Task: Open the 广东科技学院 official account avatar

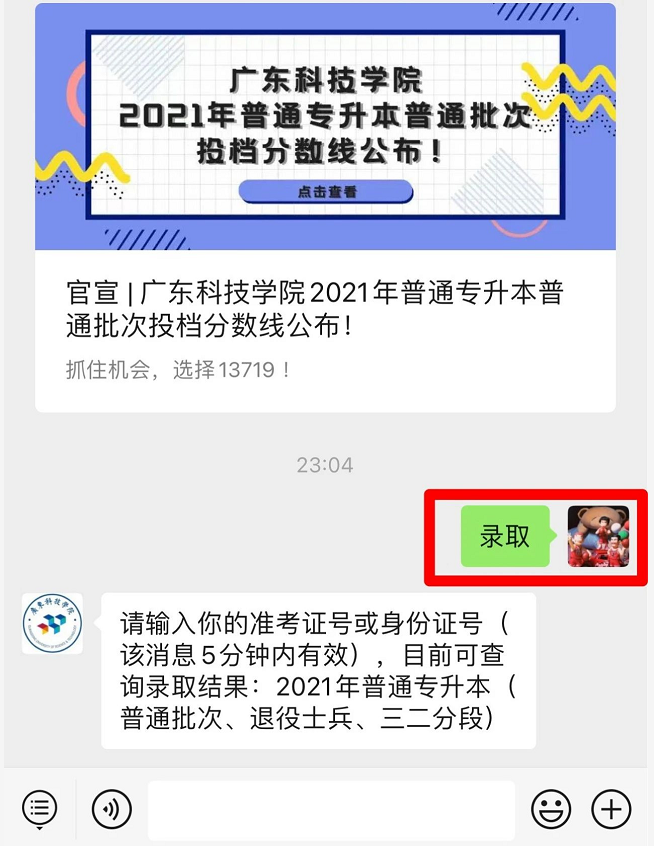Action: (52, 624)
